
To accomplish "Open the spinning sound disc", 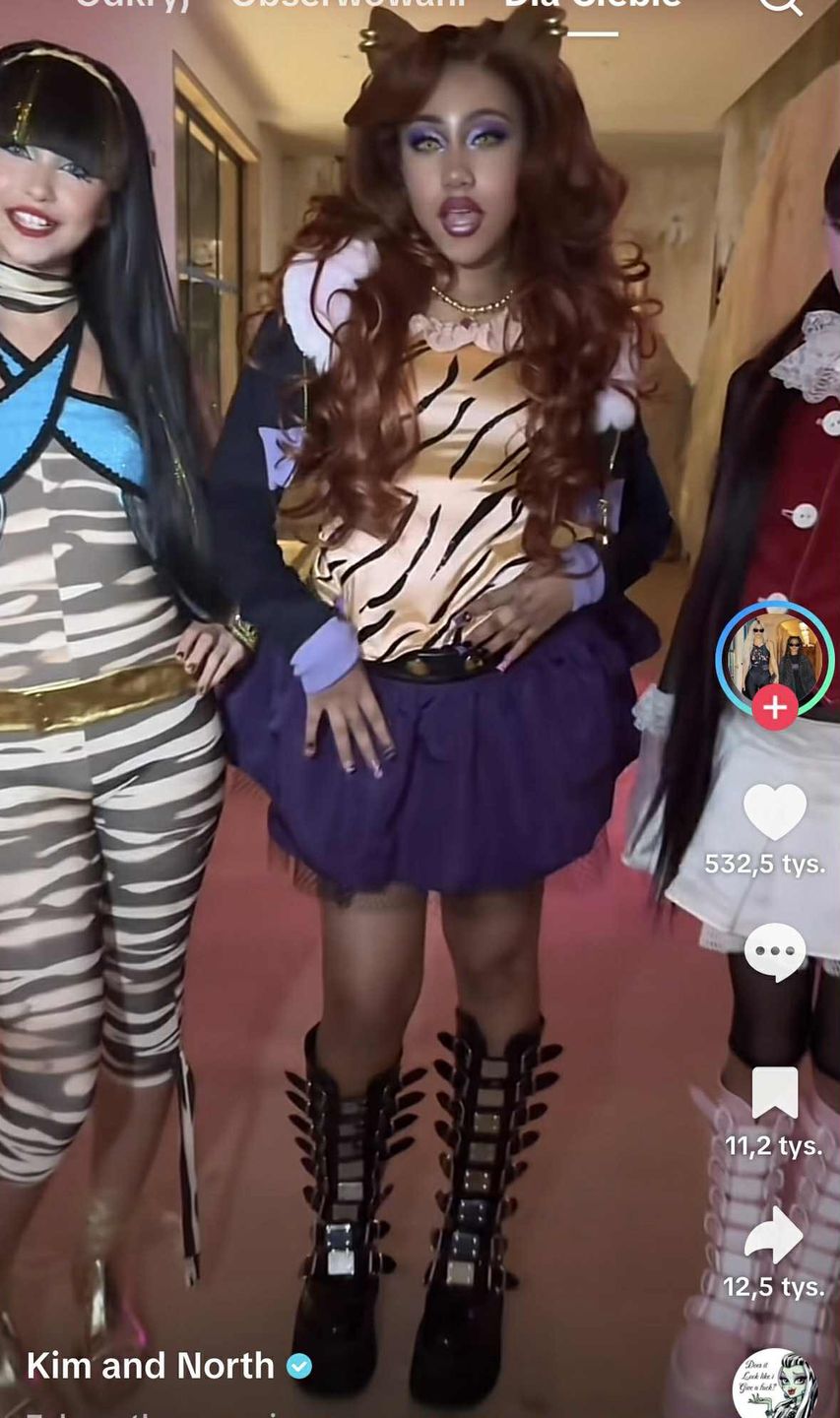I will tap(776, 1384).
